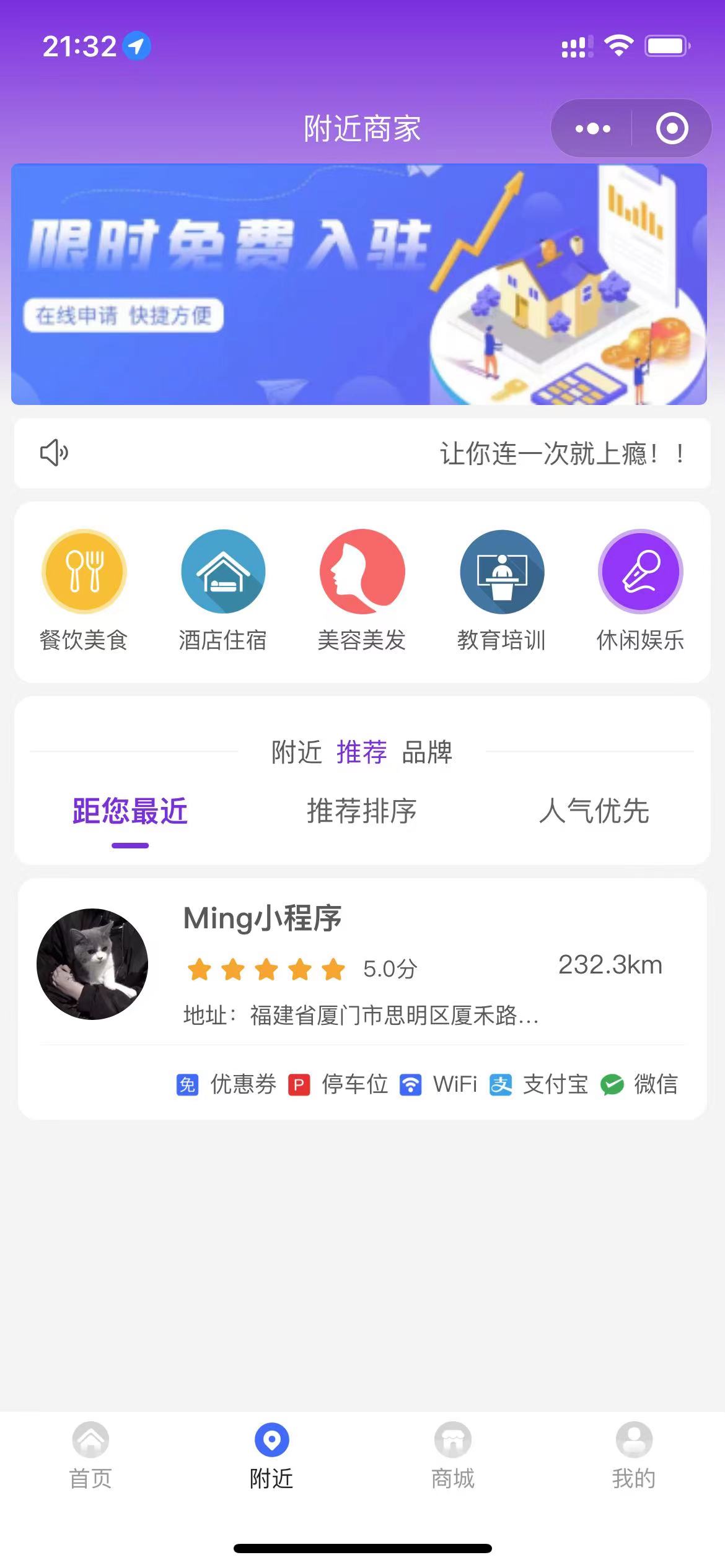Viewport: 725px width, 1568px height.
Task: Sort the list by 人气优先
Action: tap(594, 811)
